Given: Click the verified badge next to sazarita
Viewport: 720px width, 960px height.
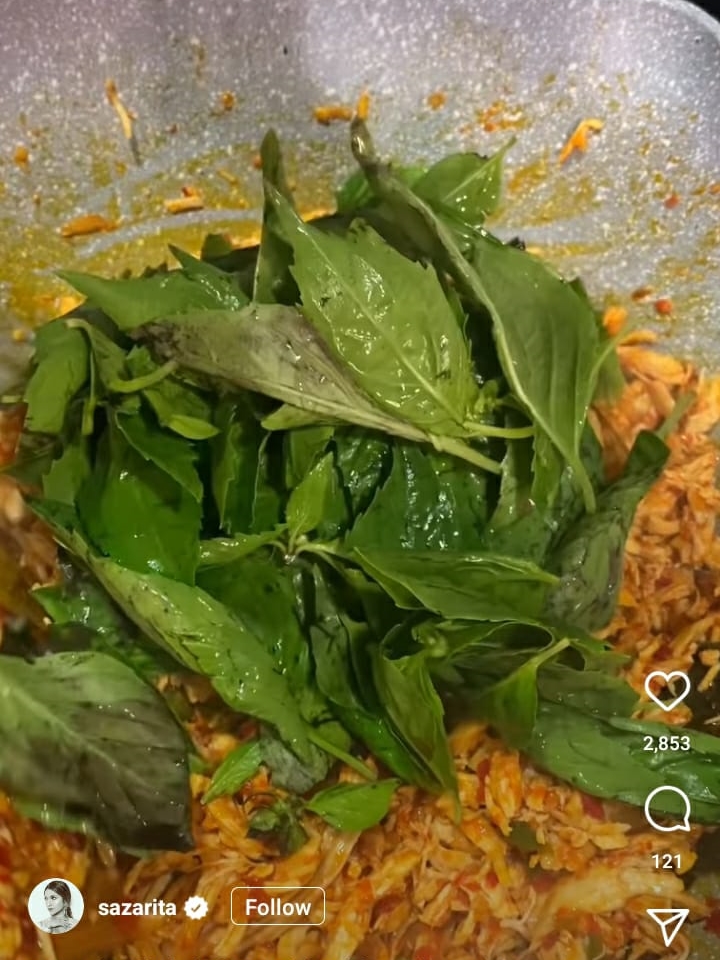Looking at the screenshot, I should tap(196, 908).
